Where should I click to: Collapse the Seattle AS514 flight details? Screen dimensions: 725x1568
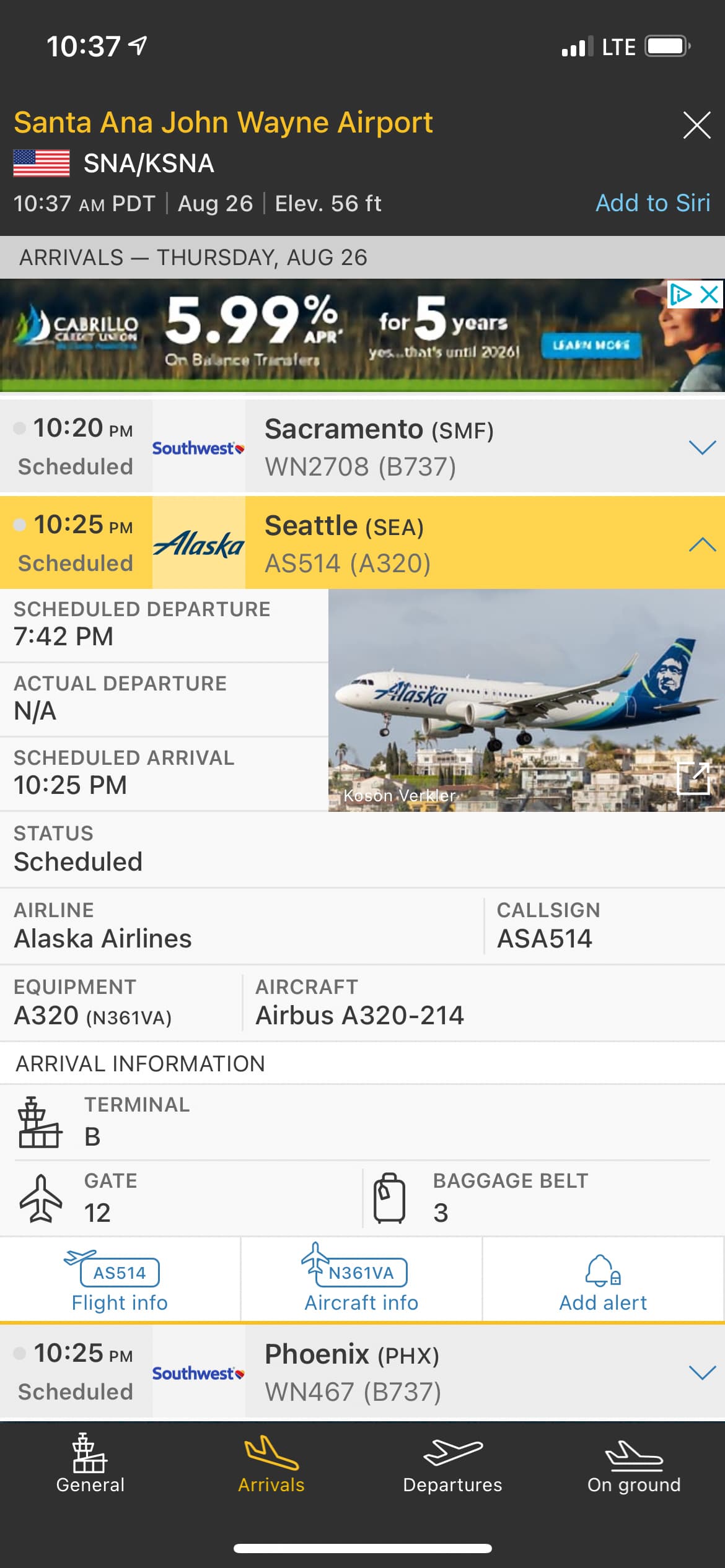pyautogui.click(x=702, y=544)
